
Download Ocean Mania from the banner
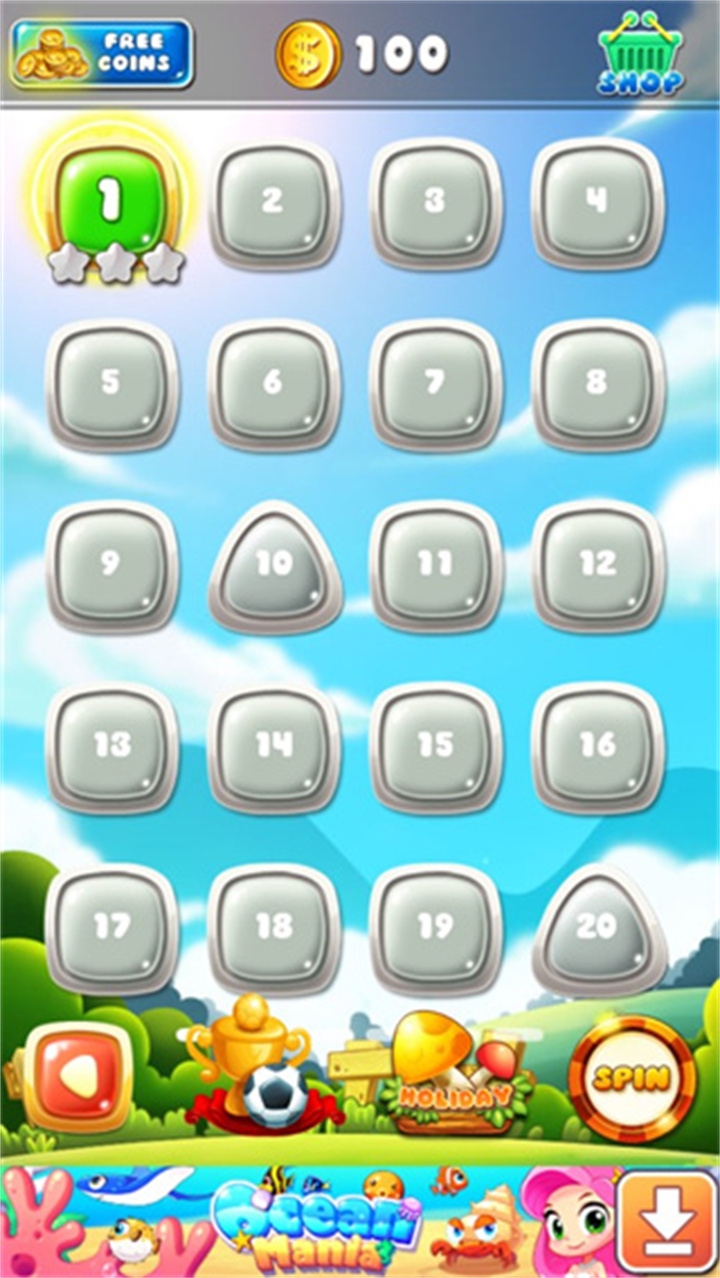(x=667, y=1221)
